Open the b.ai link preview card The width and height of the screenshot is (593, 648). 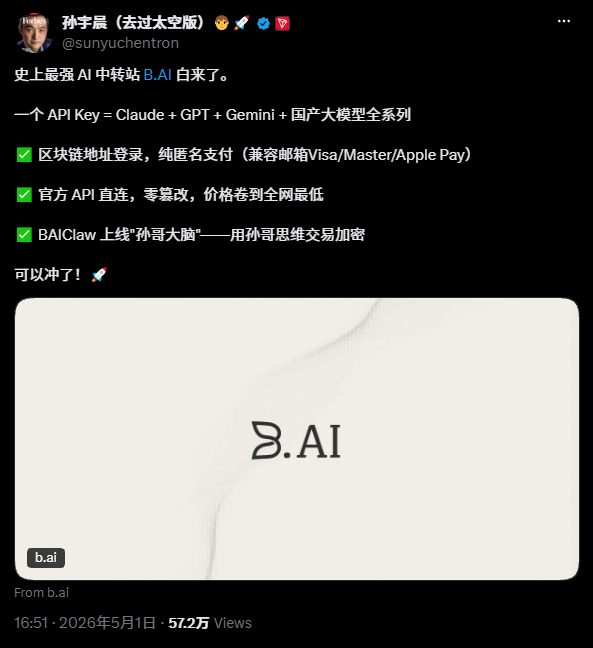297,438
